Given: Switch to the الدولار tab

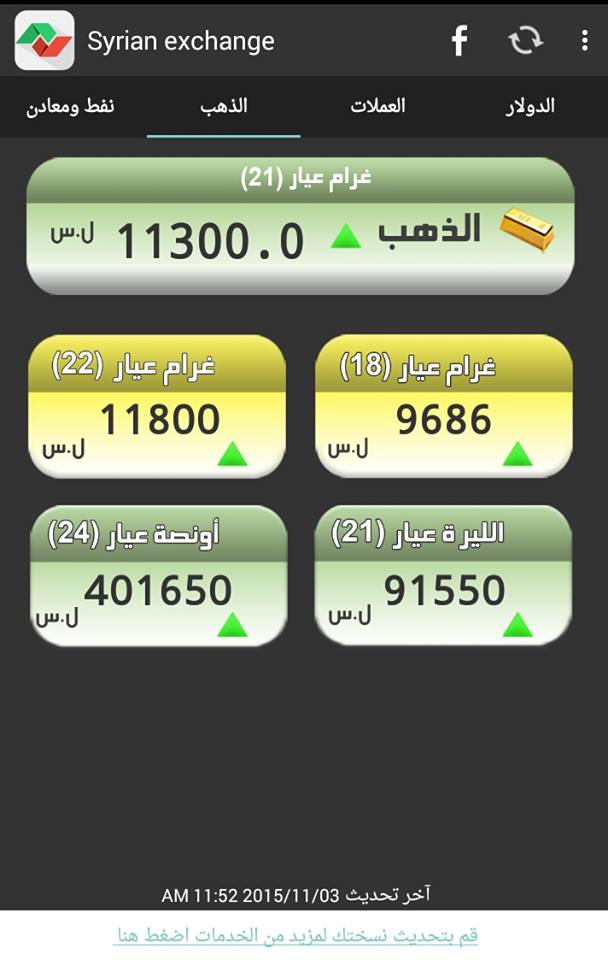Looking at the screenshot, I should pos(530,106).
